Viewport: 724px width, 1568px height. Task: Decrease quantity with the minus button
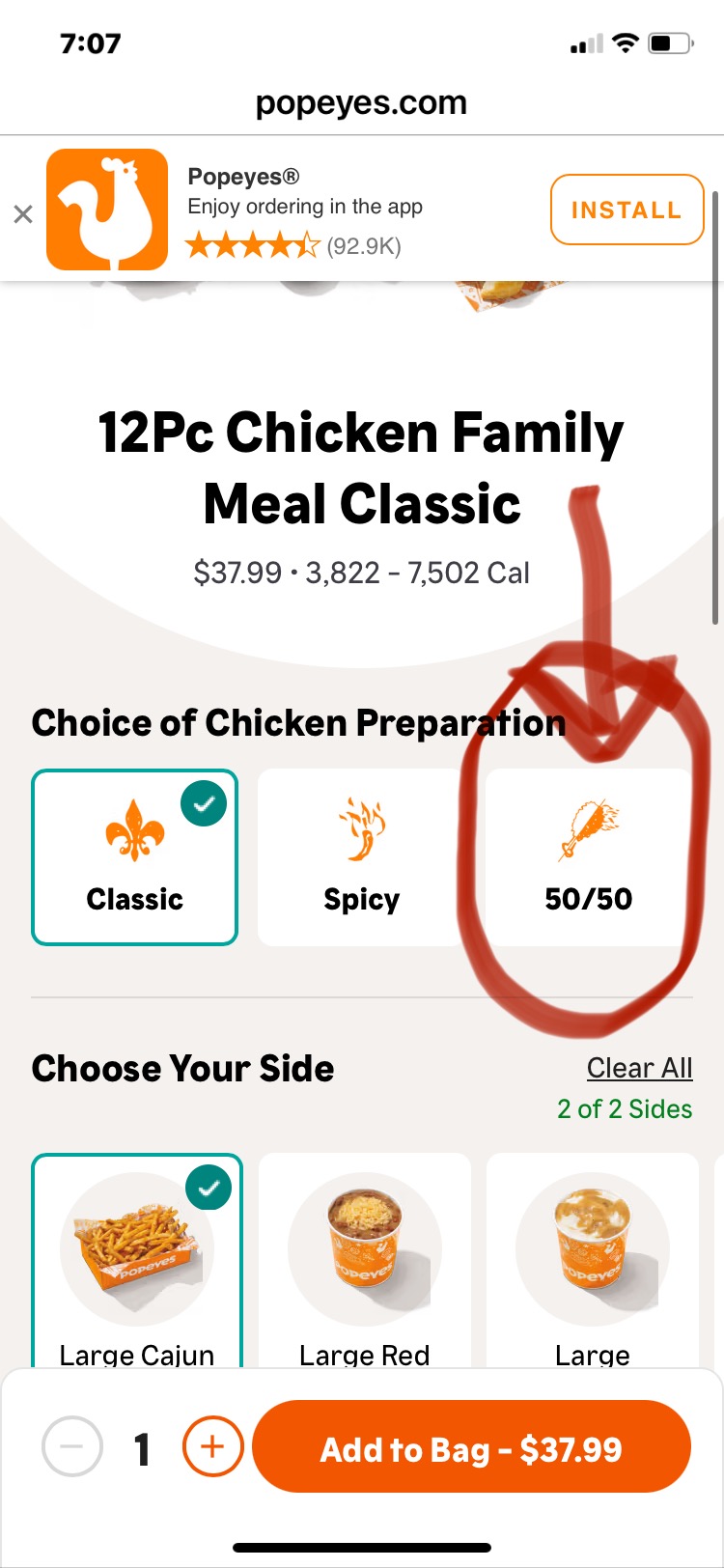(72, 1446)
